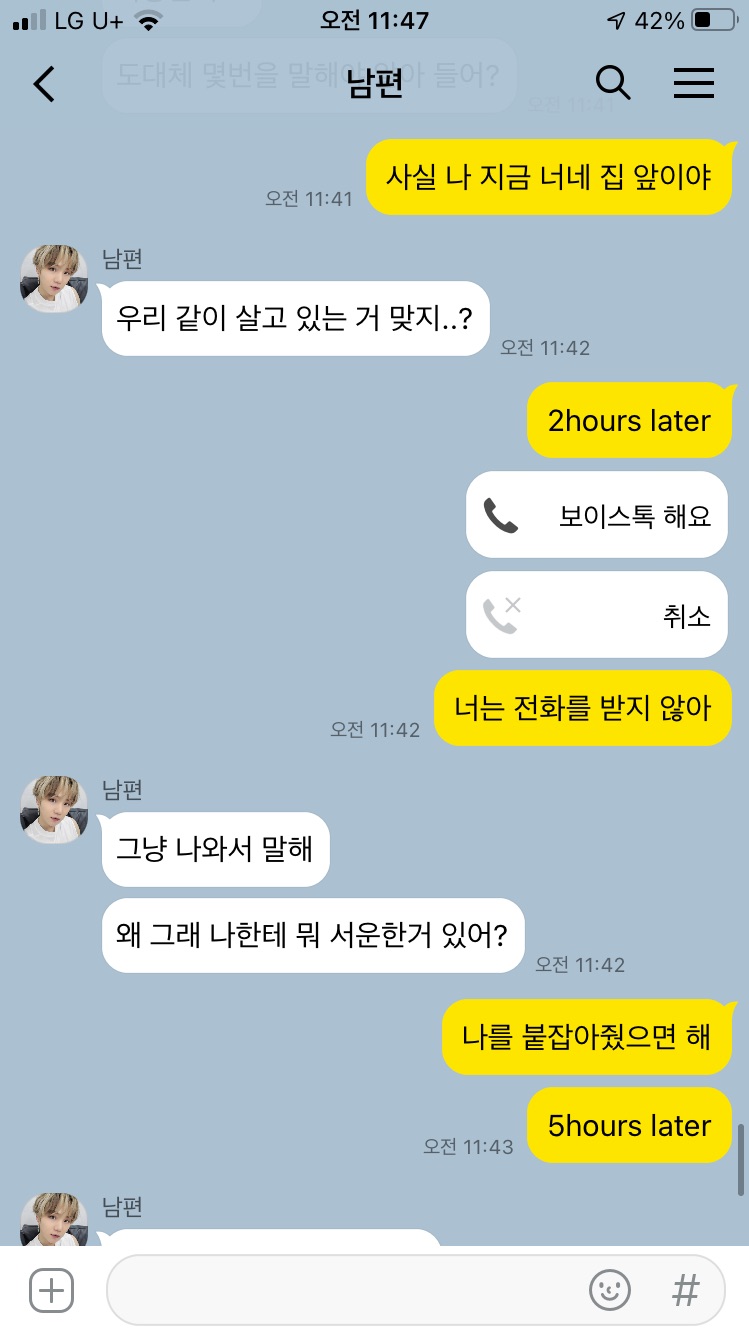Image resolution: width=749 pixels, height=1334 pixels.
Task: Tap the 취소 canceled call bubble
Action: 596,615
